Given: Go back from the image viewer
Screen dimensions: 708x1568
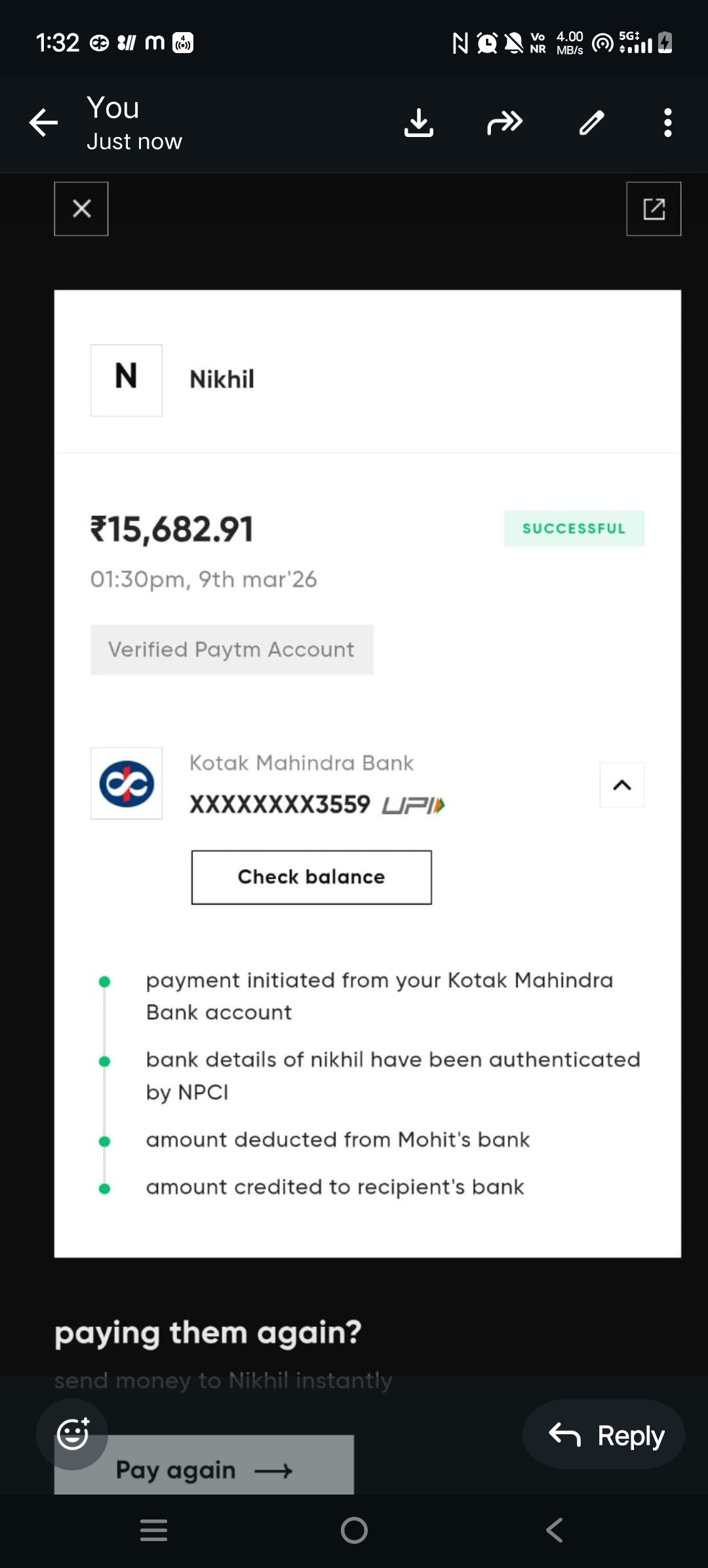Looking at the screenshot, I should click(x=44, y=123).
